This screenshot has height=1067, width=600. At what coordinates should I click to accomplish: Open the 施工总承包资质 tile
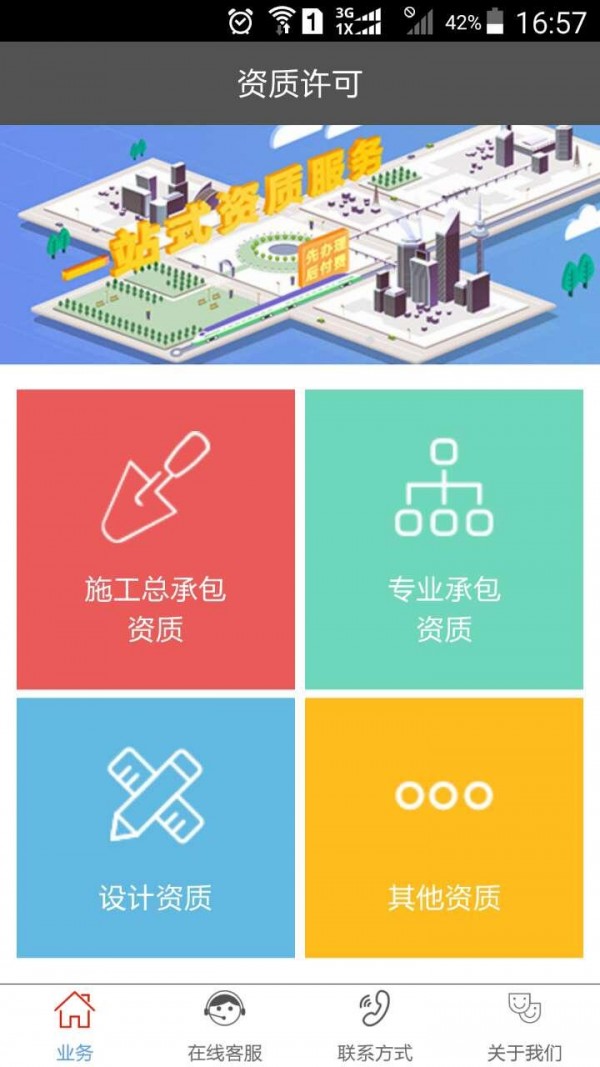click(x=156, y=539)
